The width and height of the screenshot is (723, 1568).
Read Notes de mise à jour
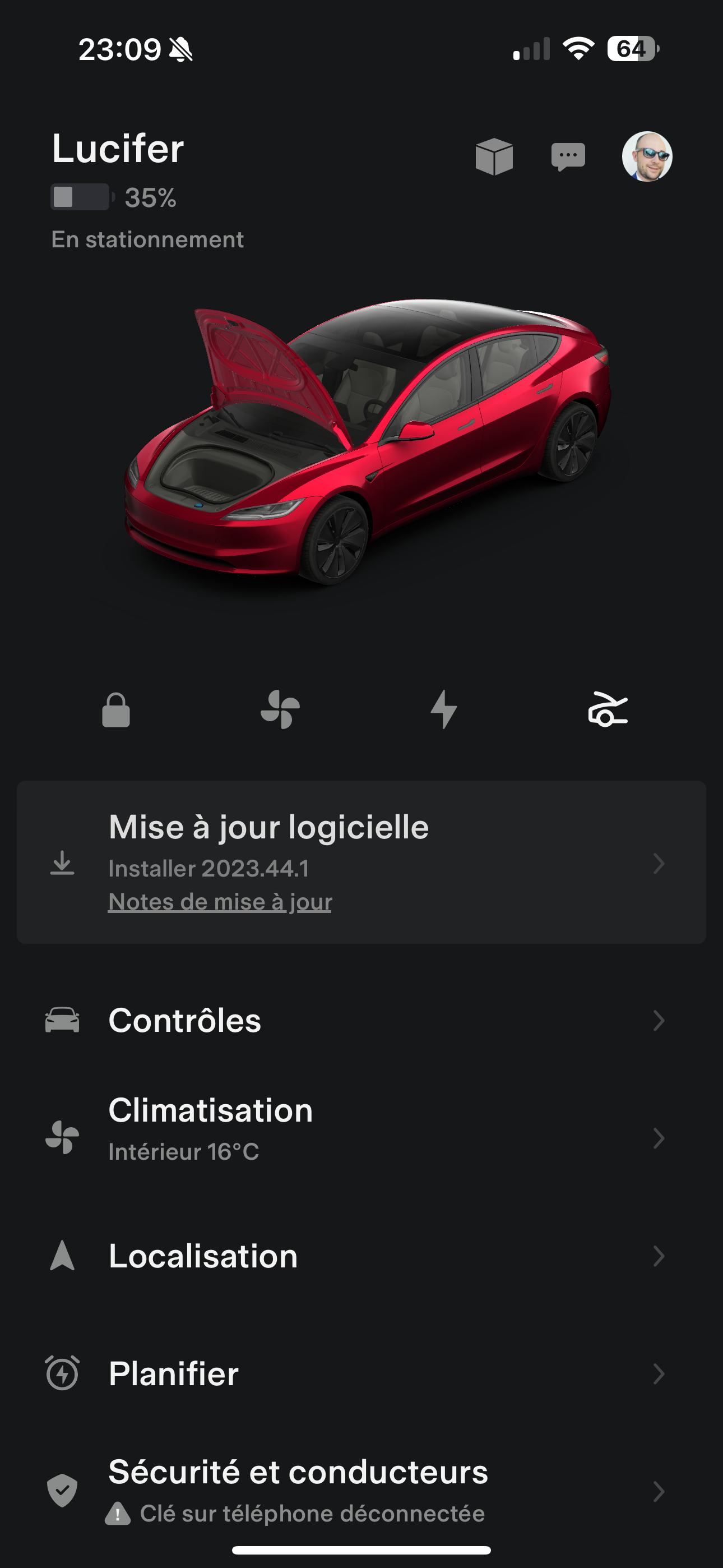pos(220,902)
